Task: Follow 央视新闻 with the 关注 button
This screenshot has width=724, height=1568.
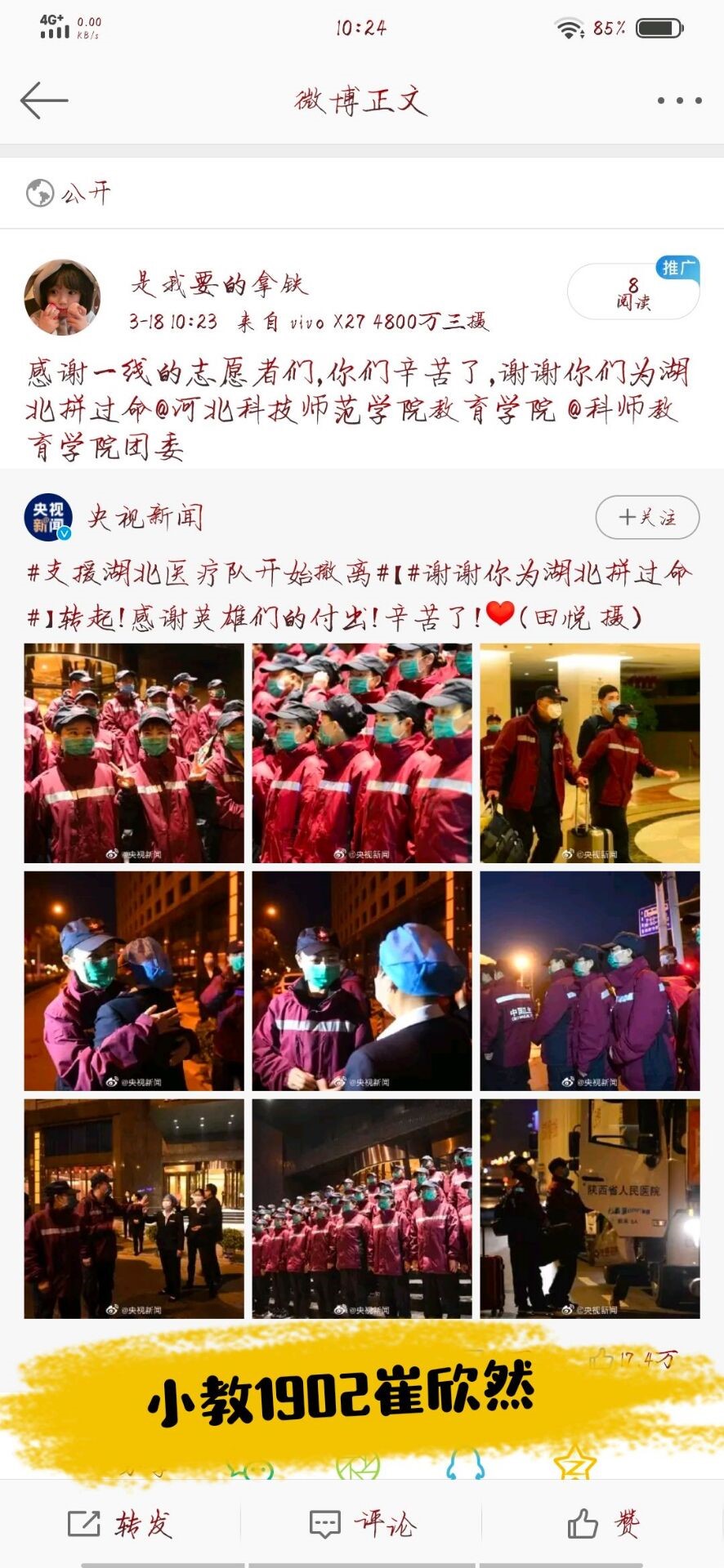Action: (647, 517)
